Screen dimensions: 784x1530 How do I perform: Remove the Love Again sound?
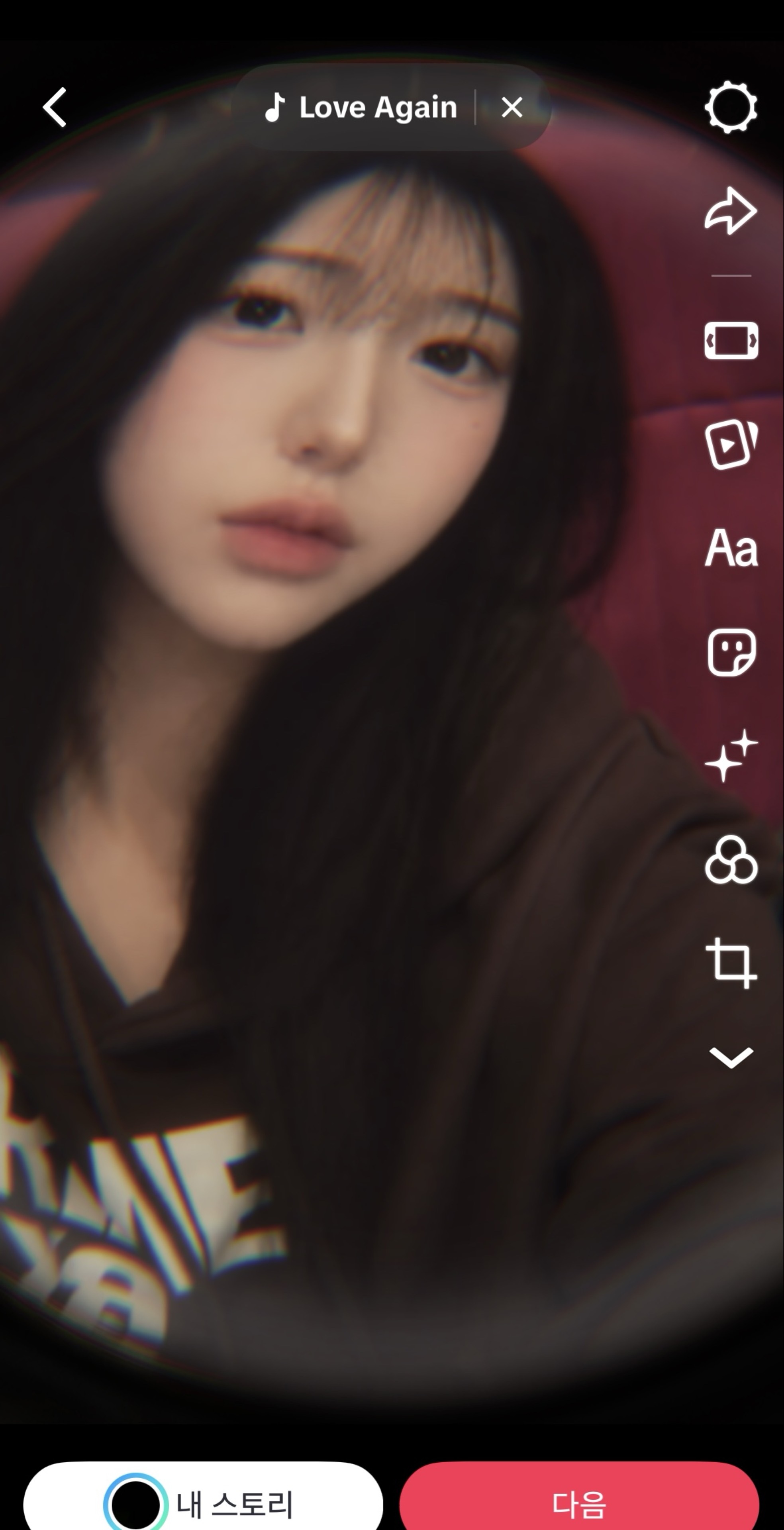[x=512, y=108]
